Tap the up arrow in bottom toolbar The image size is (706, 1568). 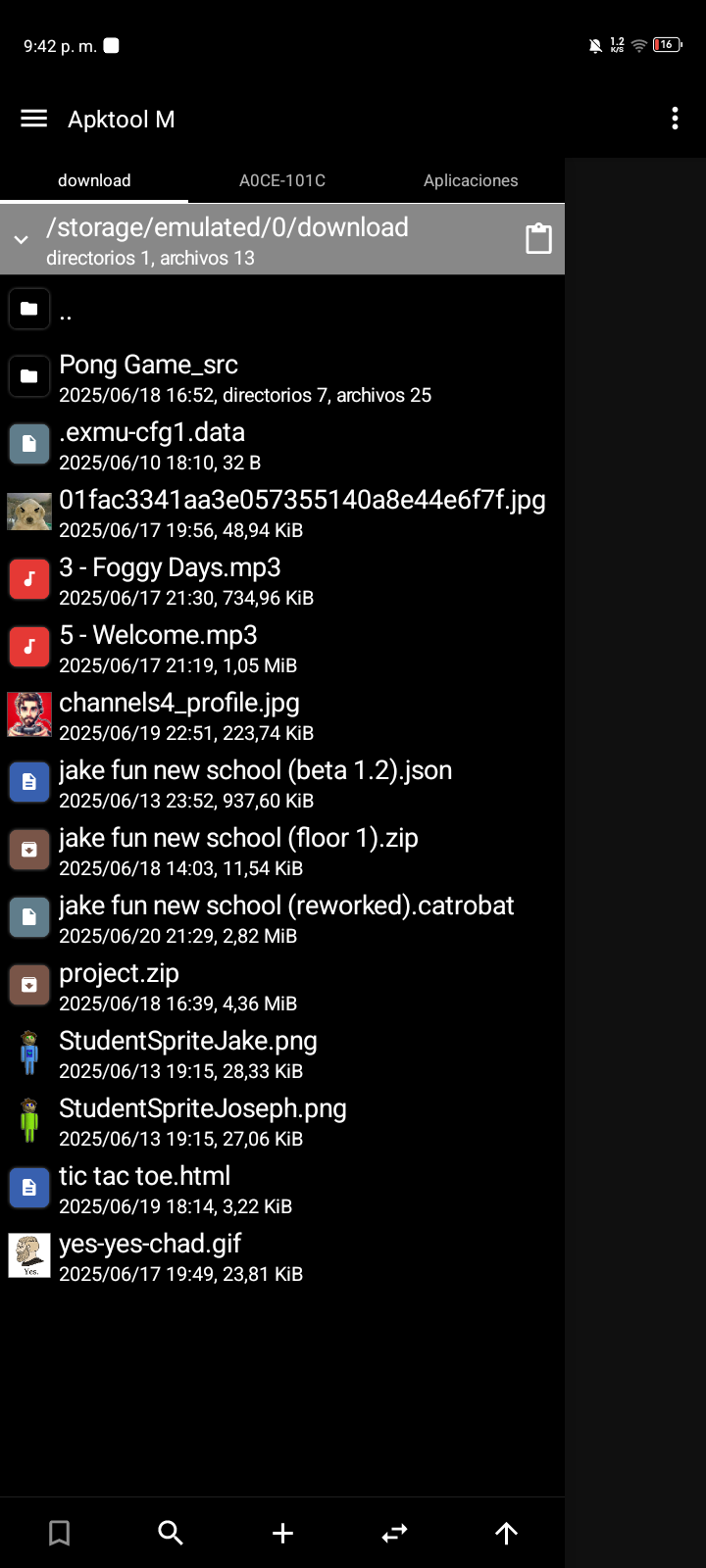pyautogui.click(x=506, y=1533)
